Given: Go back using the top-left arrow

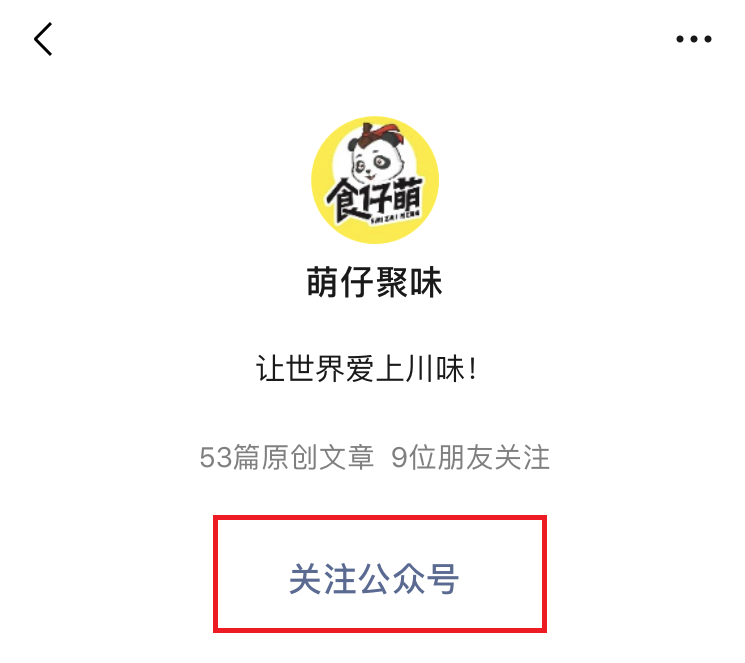Looking at the screenshot, I should 43,39.
